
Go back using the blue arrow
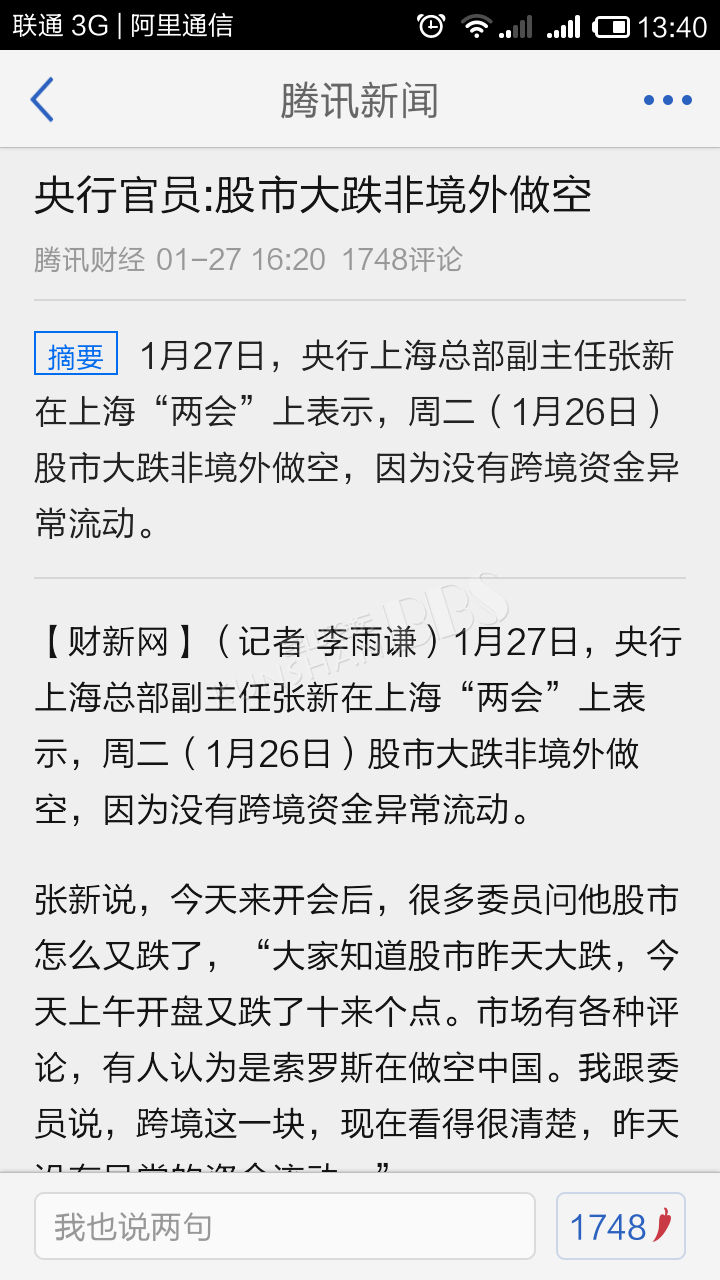pos(42,100)
